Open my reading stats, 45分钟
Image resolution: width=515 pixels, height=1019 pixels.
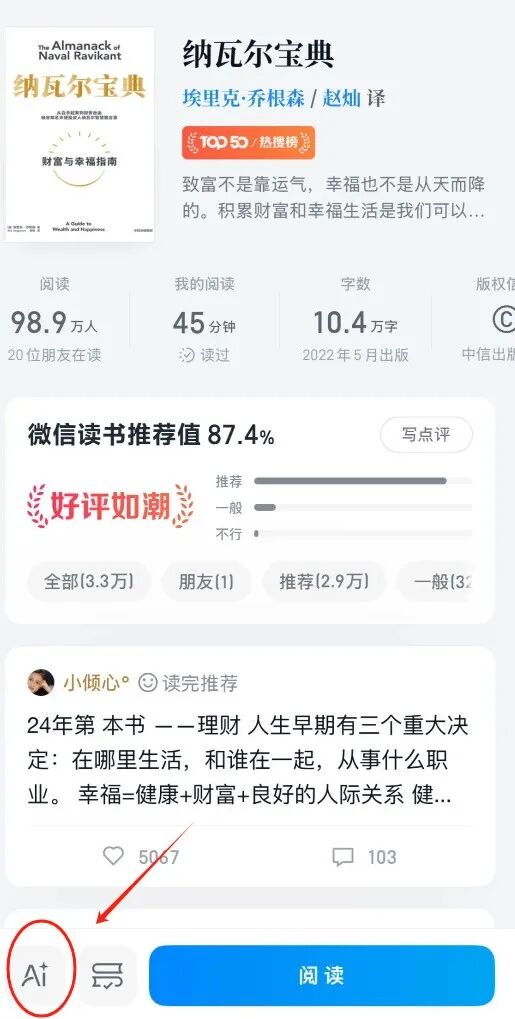204,322
